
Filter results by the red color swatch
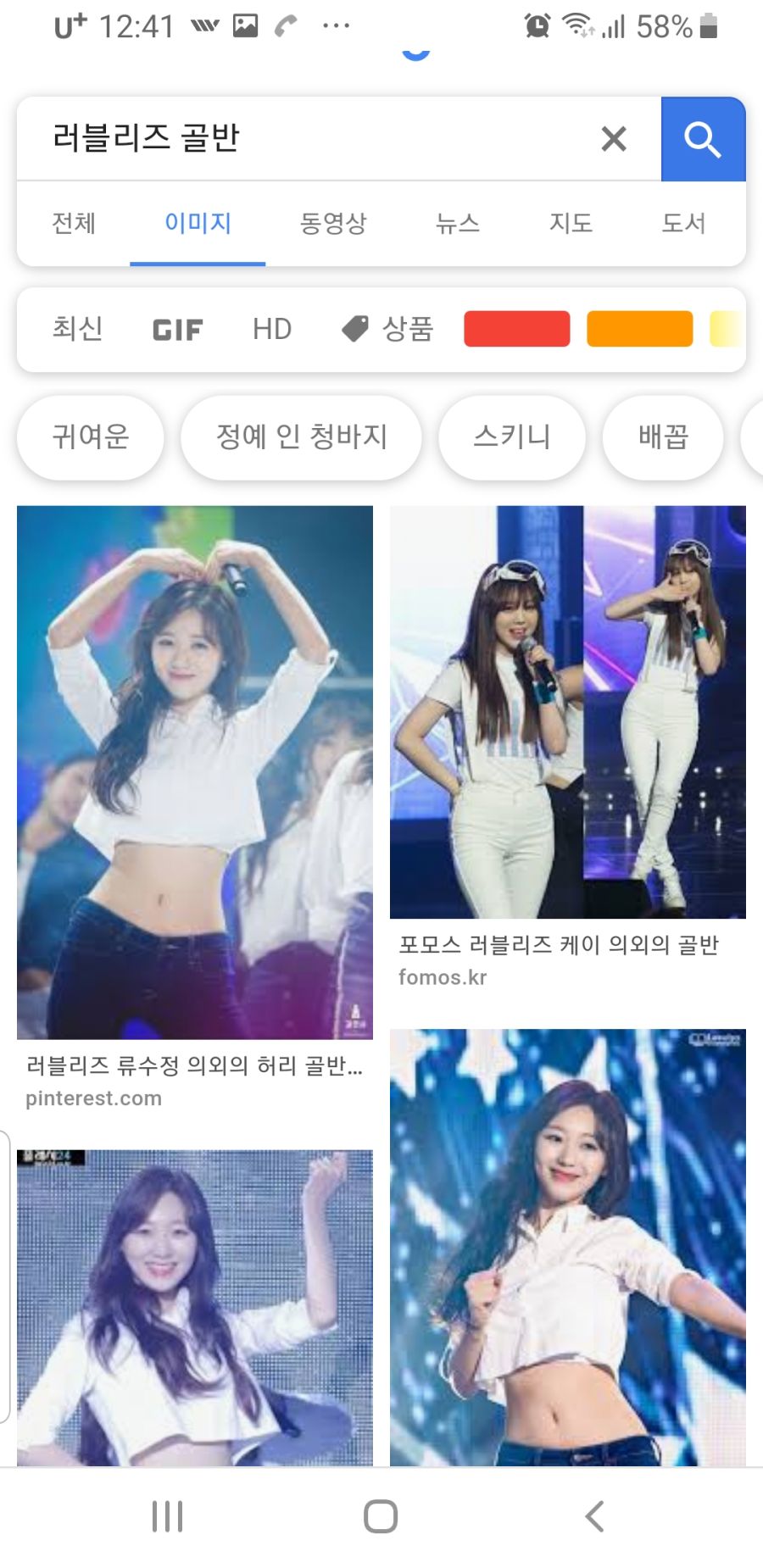coord(516,329)
